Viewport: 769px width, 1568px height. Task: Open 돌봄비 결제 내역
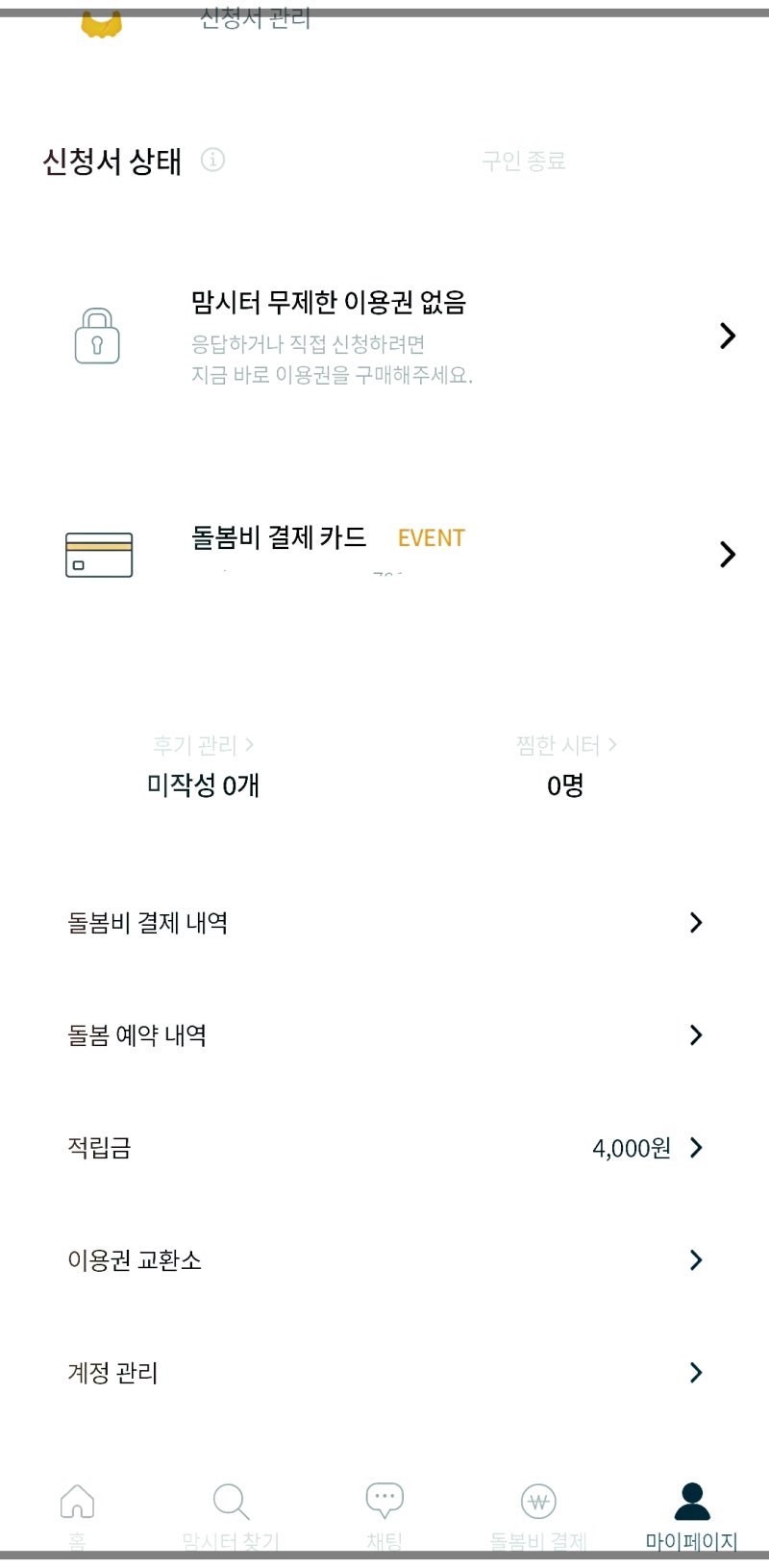(384, 923)
